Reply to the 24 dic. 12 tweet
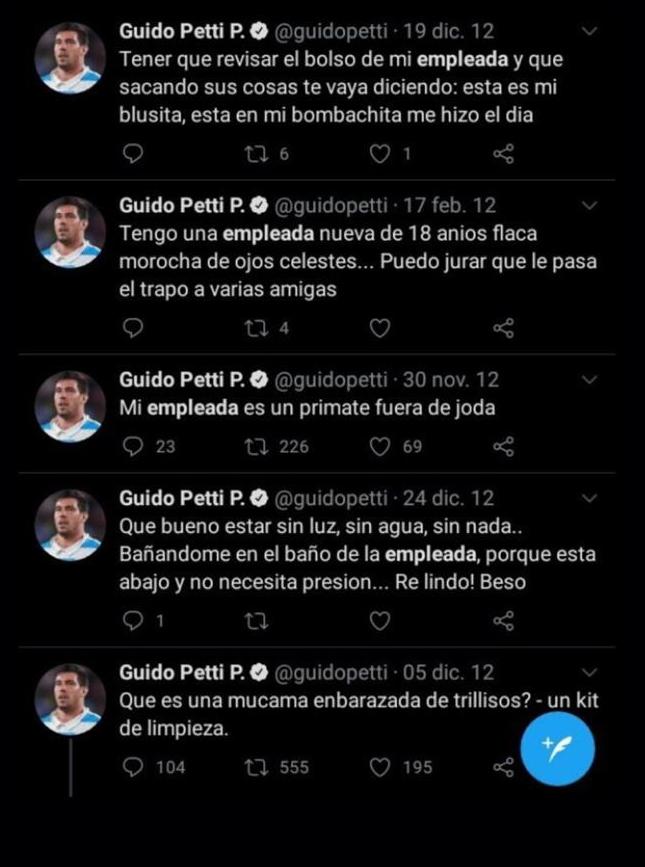The image size is (645, 867). (132, 621)
